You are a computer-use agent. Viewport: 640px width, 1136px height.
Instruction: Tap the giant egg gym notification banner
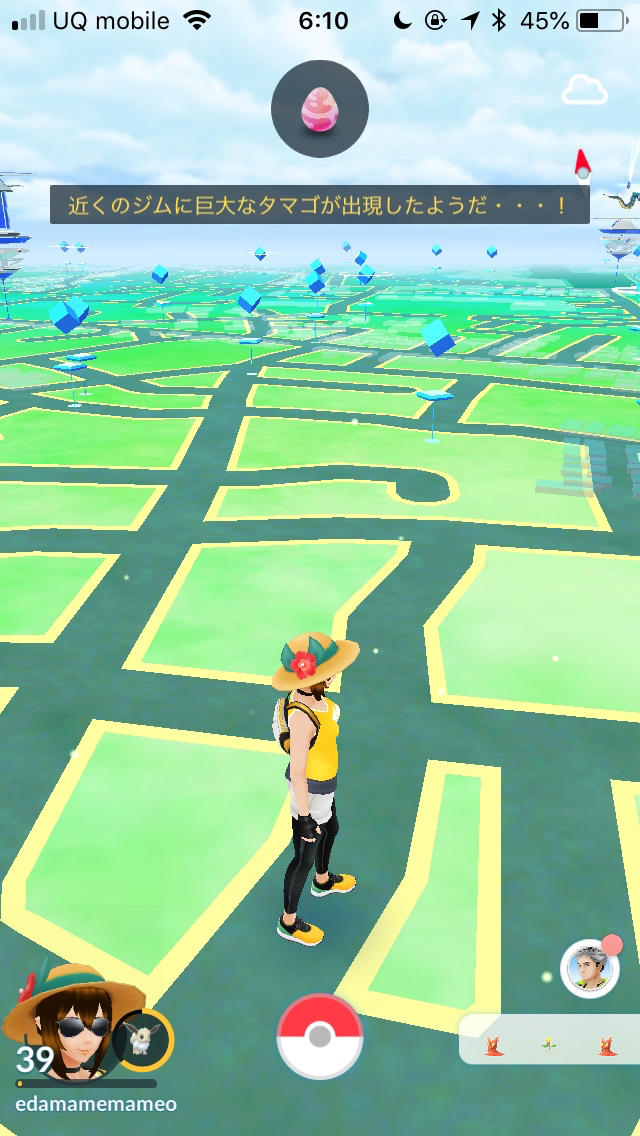[320, 205]
